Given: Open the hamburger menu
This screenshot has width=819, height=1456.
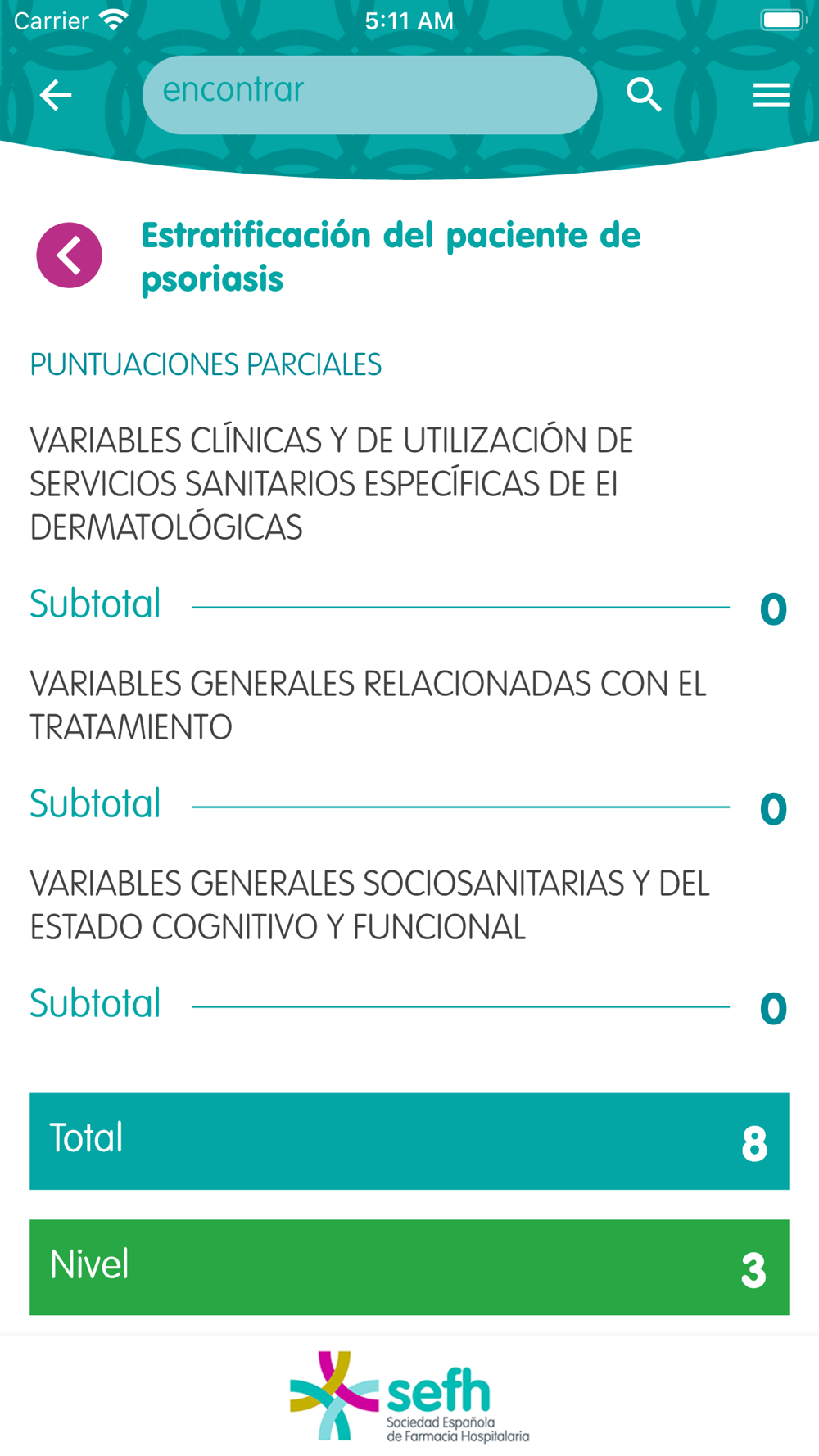Looking at the screenshot, I should tap(771, 96).
